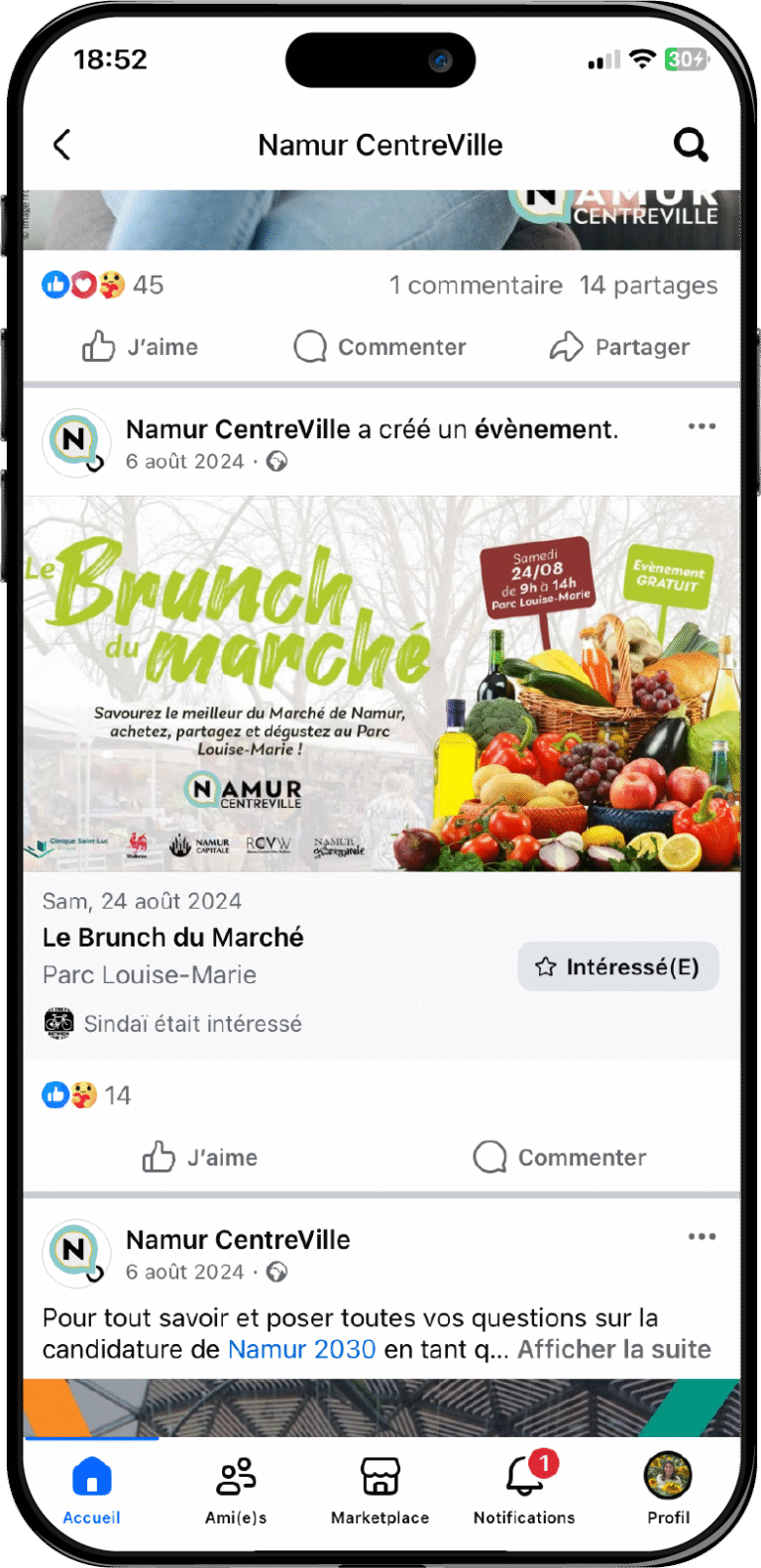761x1568 pixels.
Task: Open the options menu of the Namur 2030 post
Action: tap(702, 1237)
